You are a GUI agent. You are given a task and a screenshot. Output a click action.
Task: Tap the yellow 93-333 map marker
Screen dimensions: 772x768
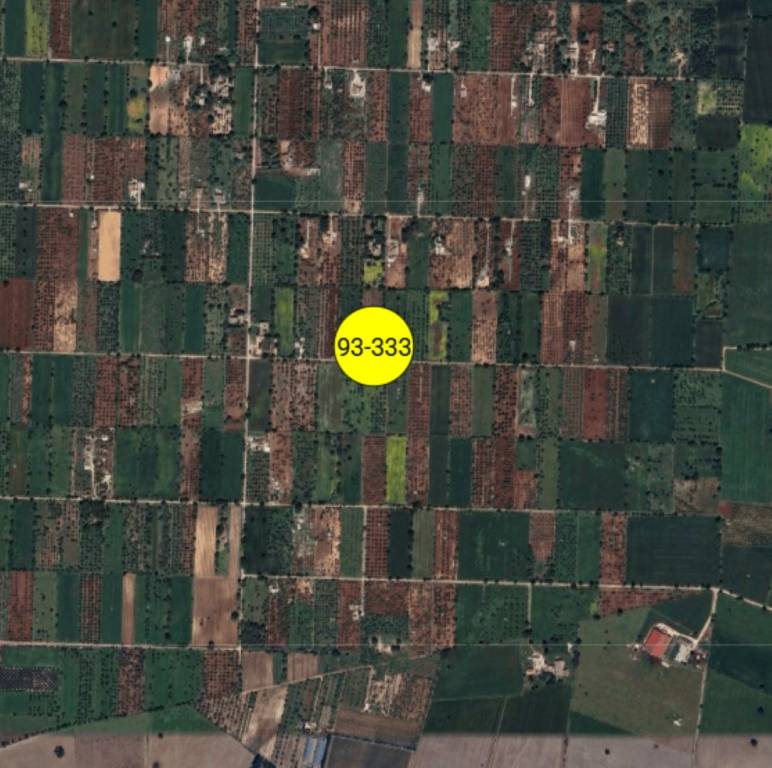pos(373,347)
